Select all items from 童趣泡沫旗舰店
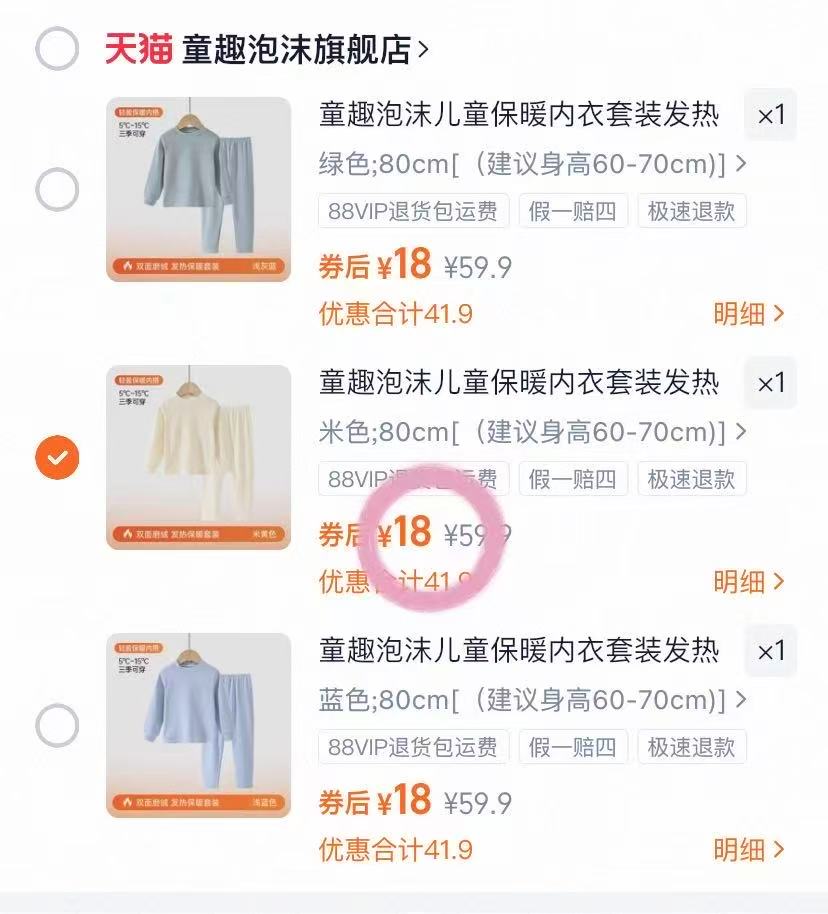828x914 pixels. click(57, 48)
